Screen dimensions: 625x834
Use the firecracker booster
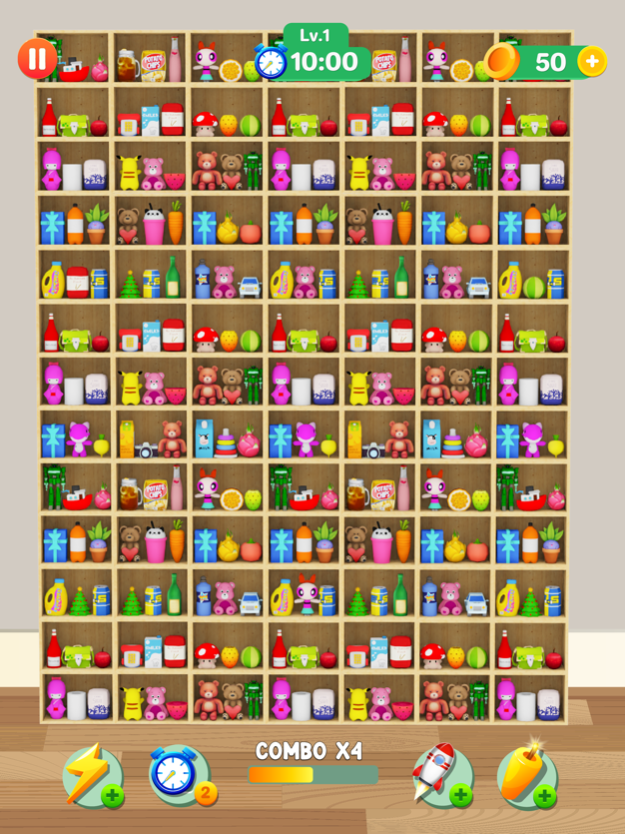tap(525, 775)
